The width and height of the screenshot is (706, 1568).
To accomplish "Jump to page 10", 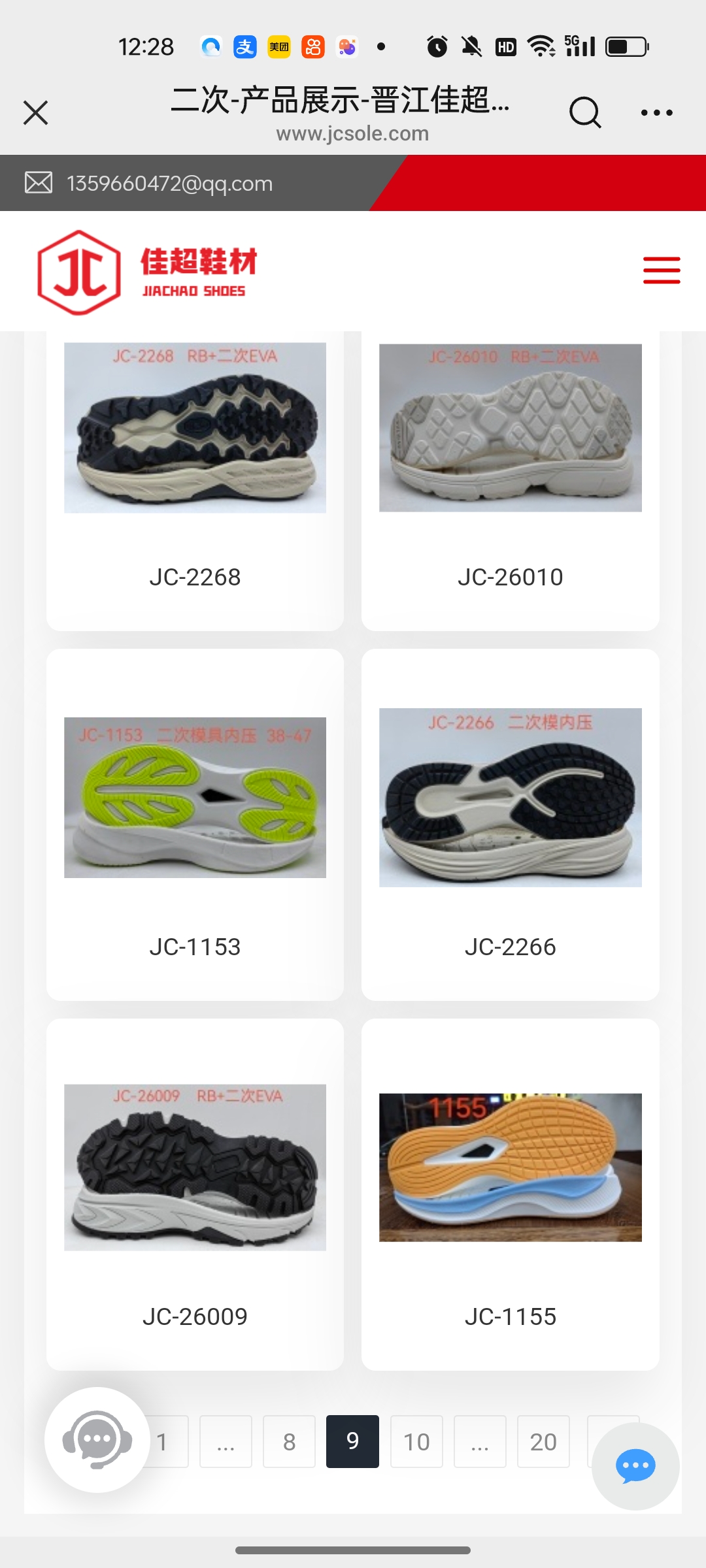I will [416, 1441].
